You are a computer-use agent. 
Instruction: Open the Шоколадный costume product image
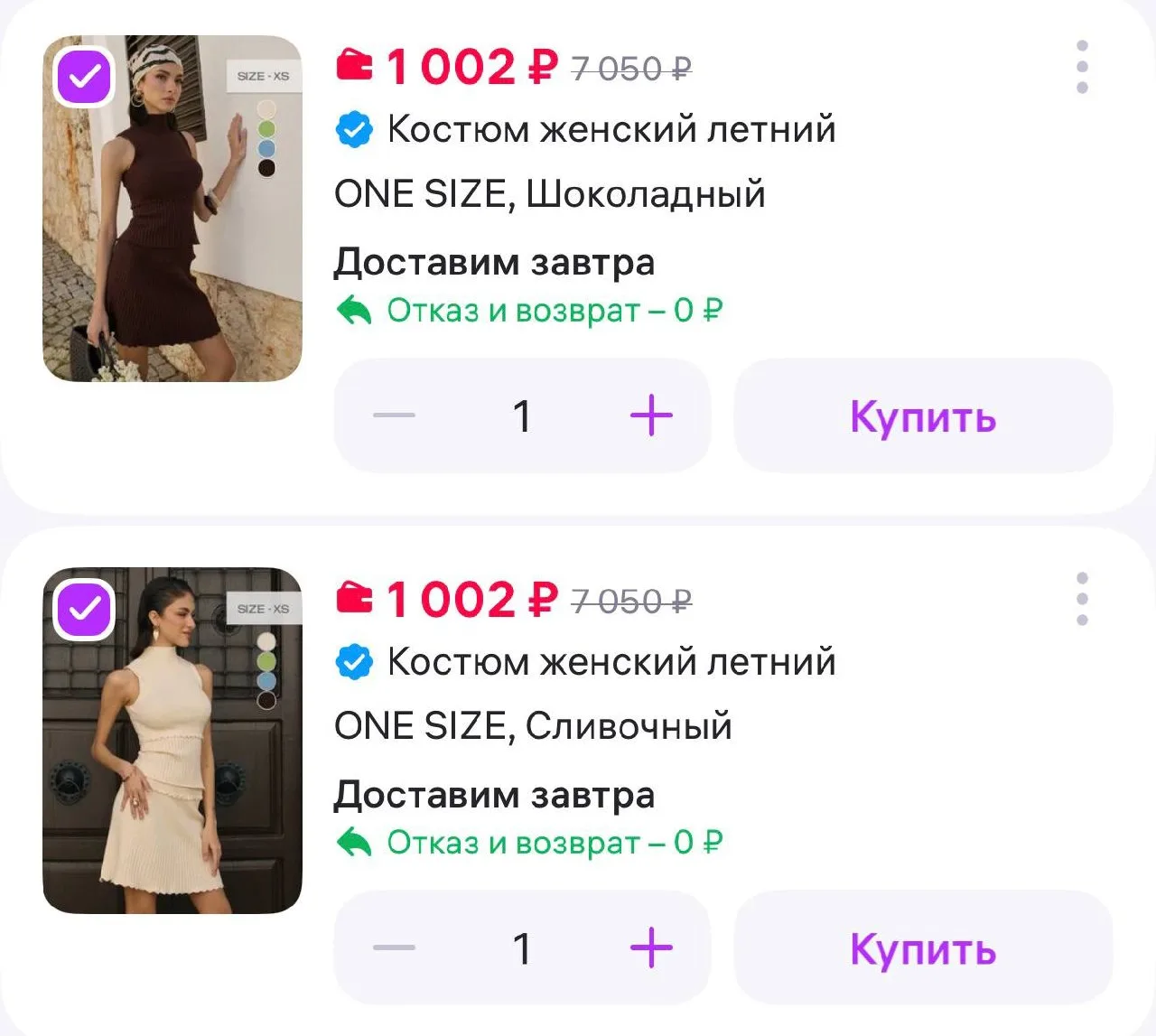click(x=172, y=209)
